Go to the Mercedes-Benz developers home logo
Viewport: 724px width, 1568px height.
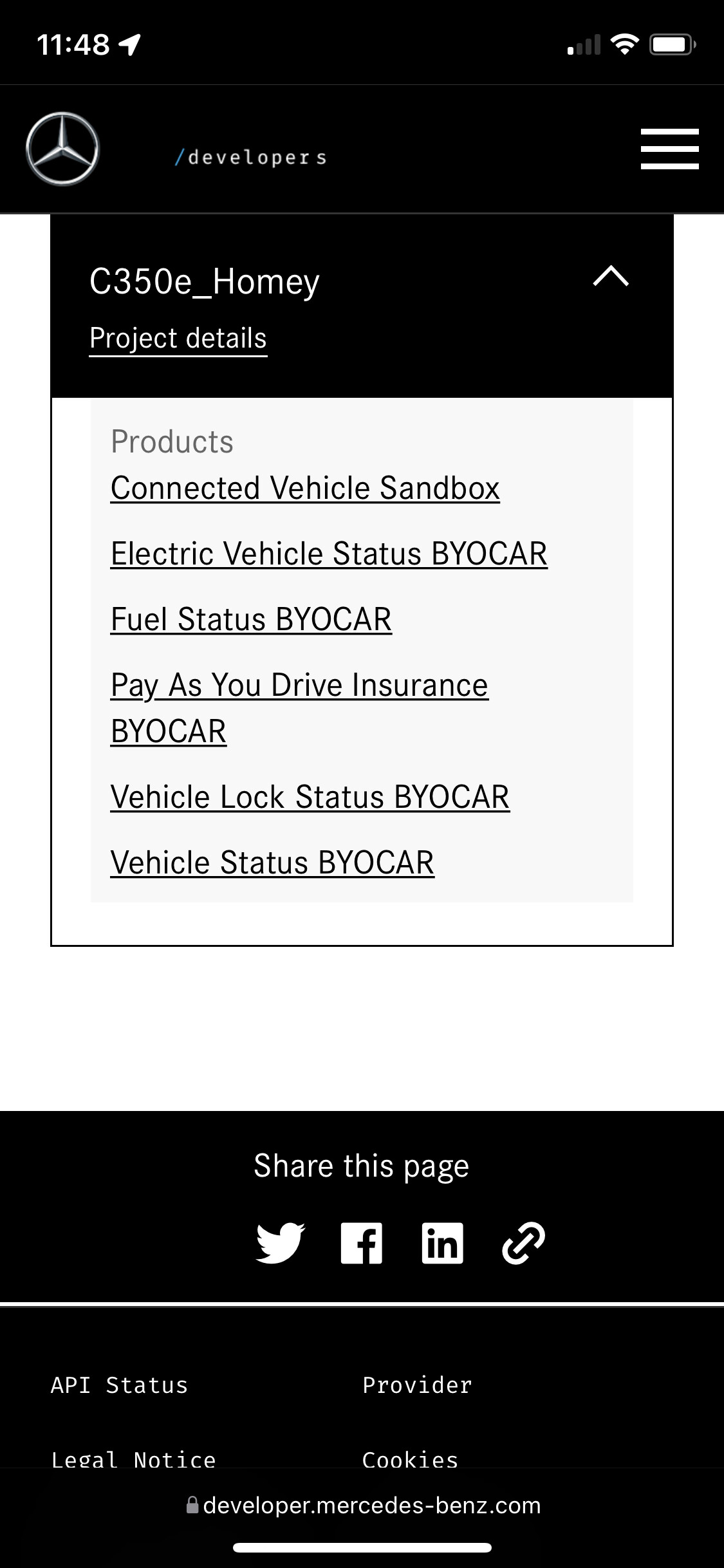(x=62, y=149)
